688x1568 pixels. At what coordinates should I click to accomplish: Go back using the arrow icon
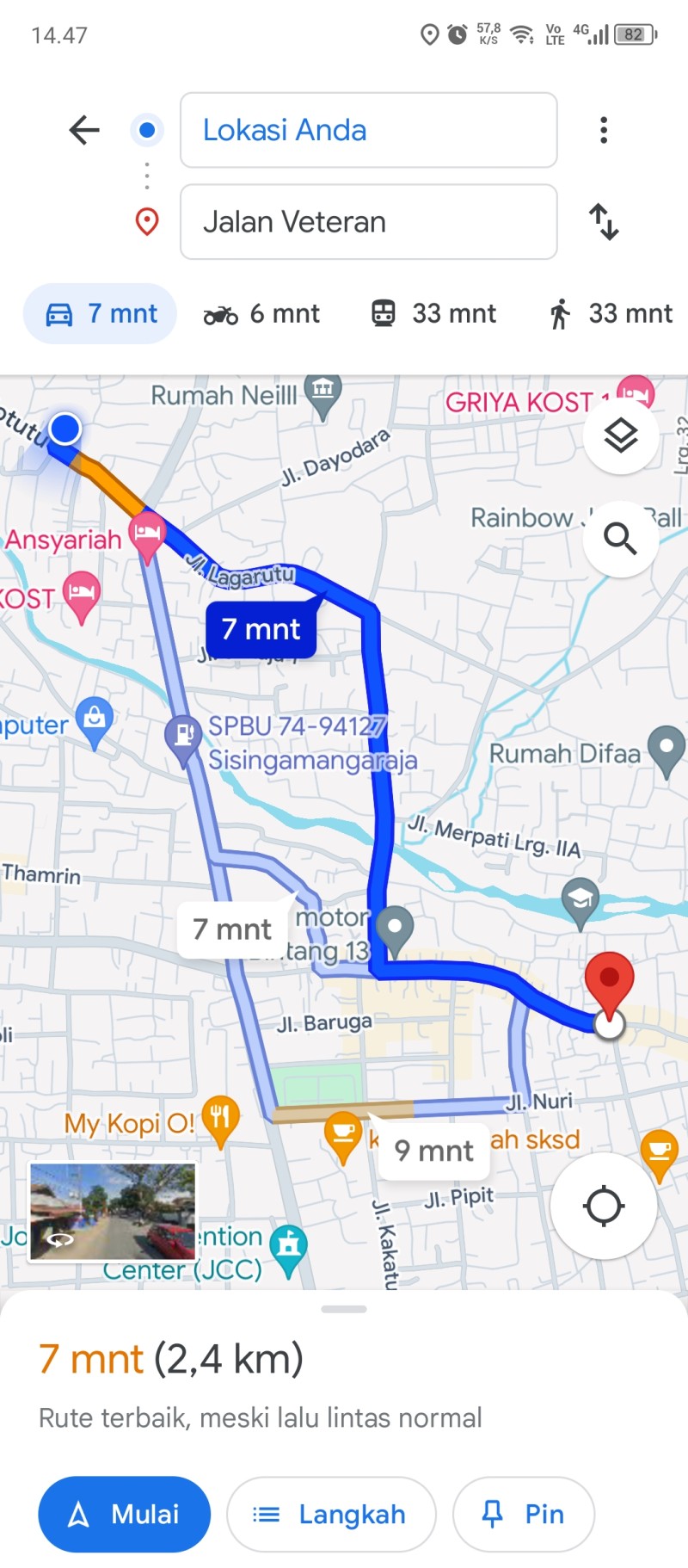click(84, 131)
